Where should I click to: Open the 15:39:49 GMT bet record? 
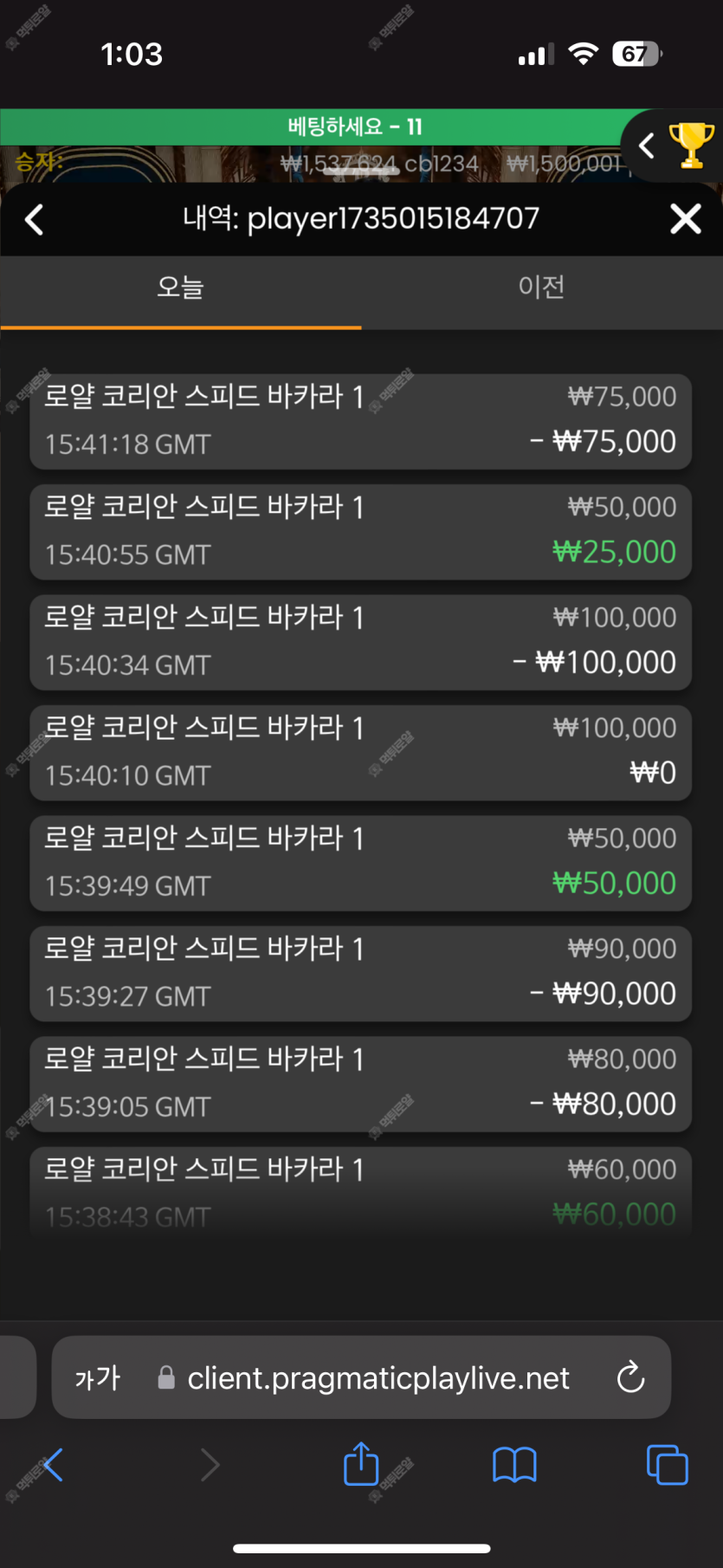tap(360, 863)
